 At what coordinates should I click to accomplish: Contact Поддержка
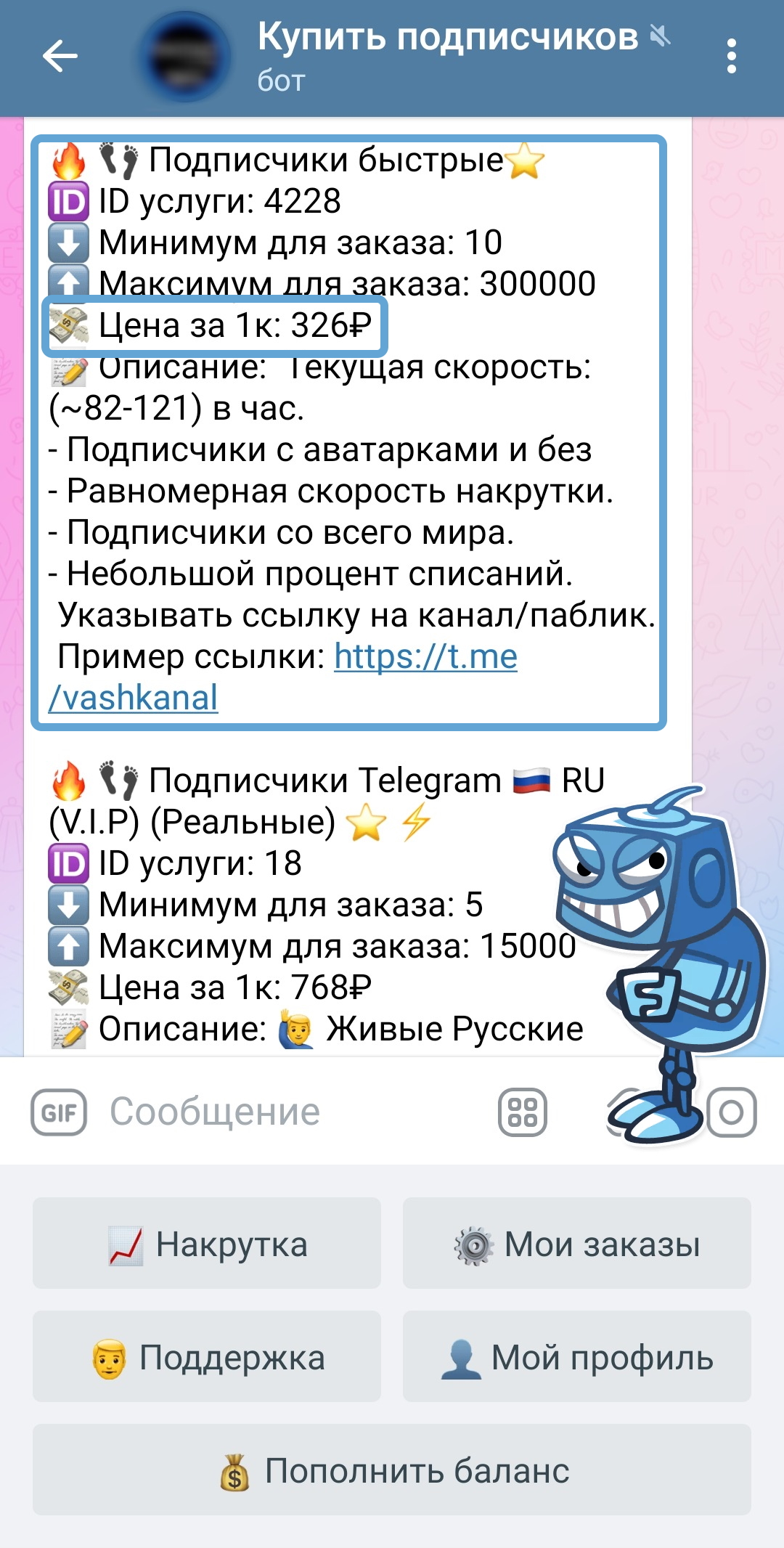coord(207,1356)
